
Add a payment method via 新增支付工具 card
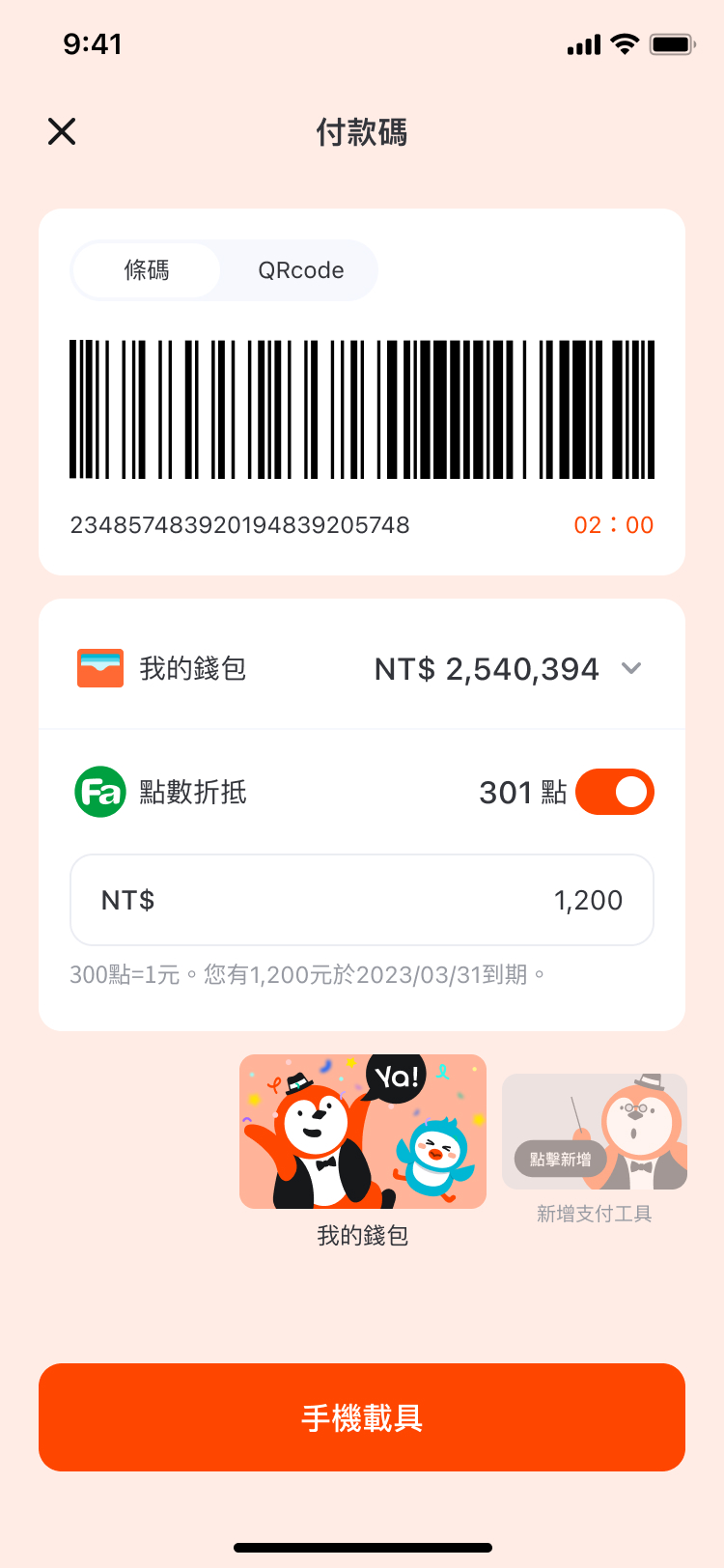pos(594,1132)
